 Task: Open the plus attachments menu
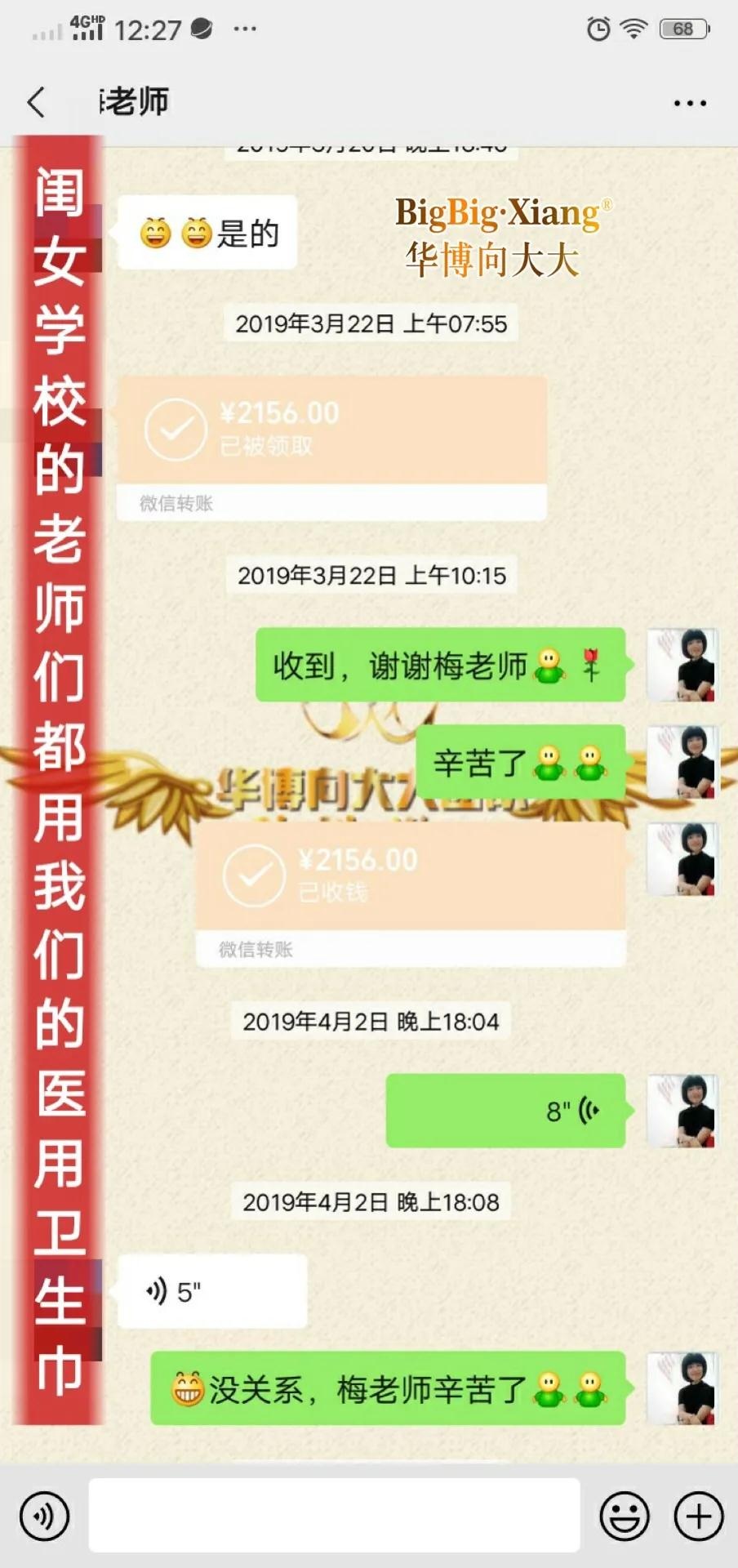699,1517
